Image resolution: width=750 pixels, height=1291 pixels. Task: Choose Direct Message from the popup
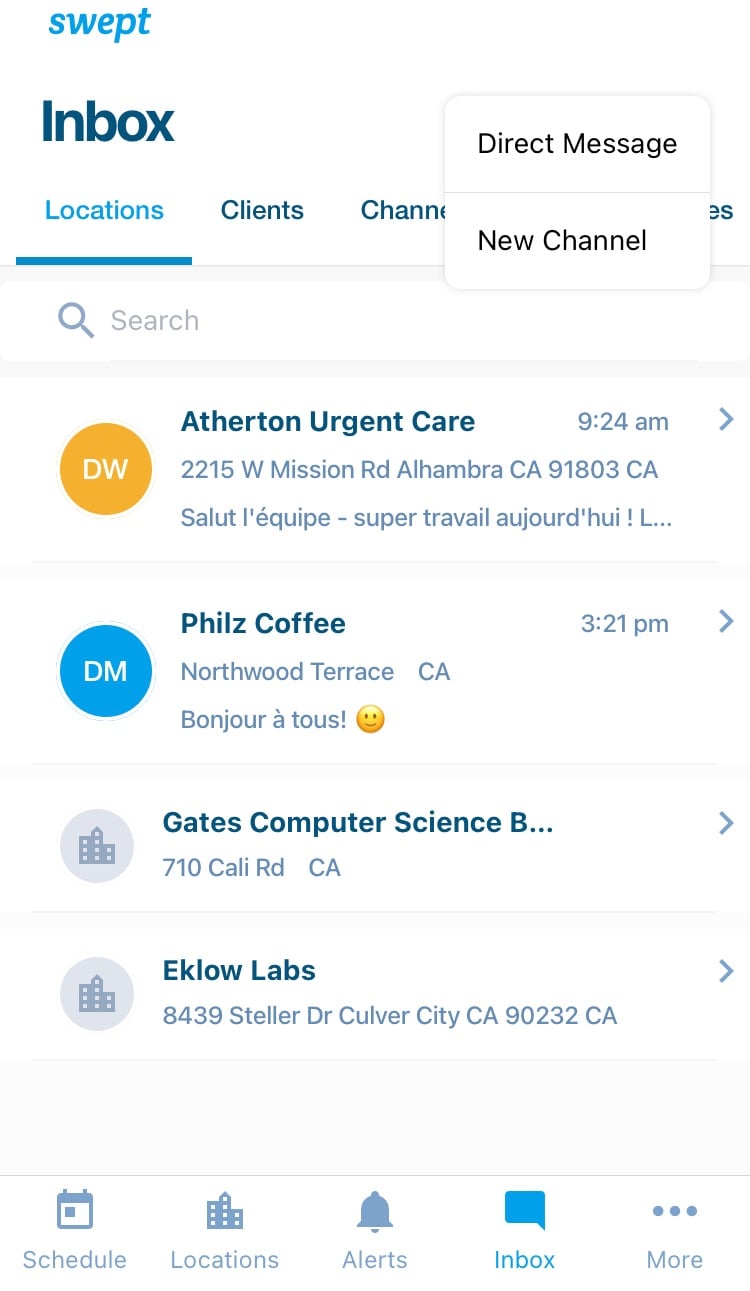[x=577, y=144]
